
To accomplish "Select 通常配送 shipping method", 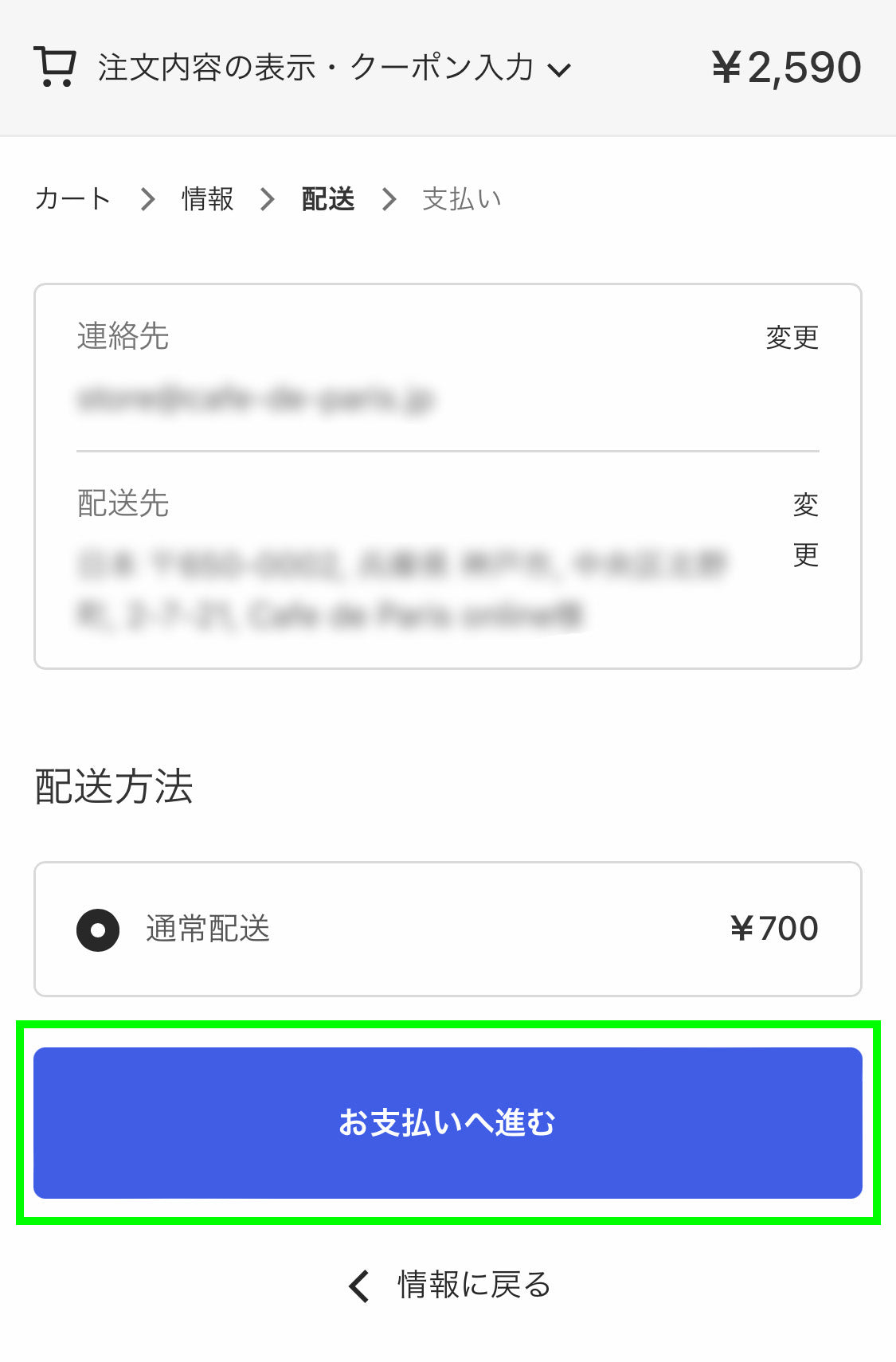I will [98, 930].
